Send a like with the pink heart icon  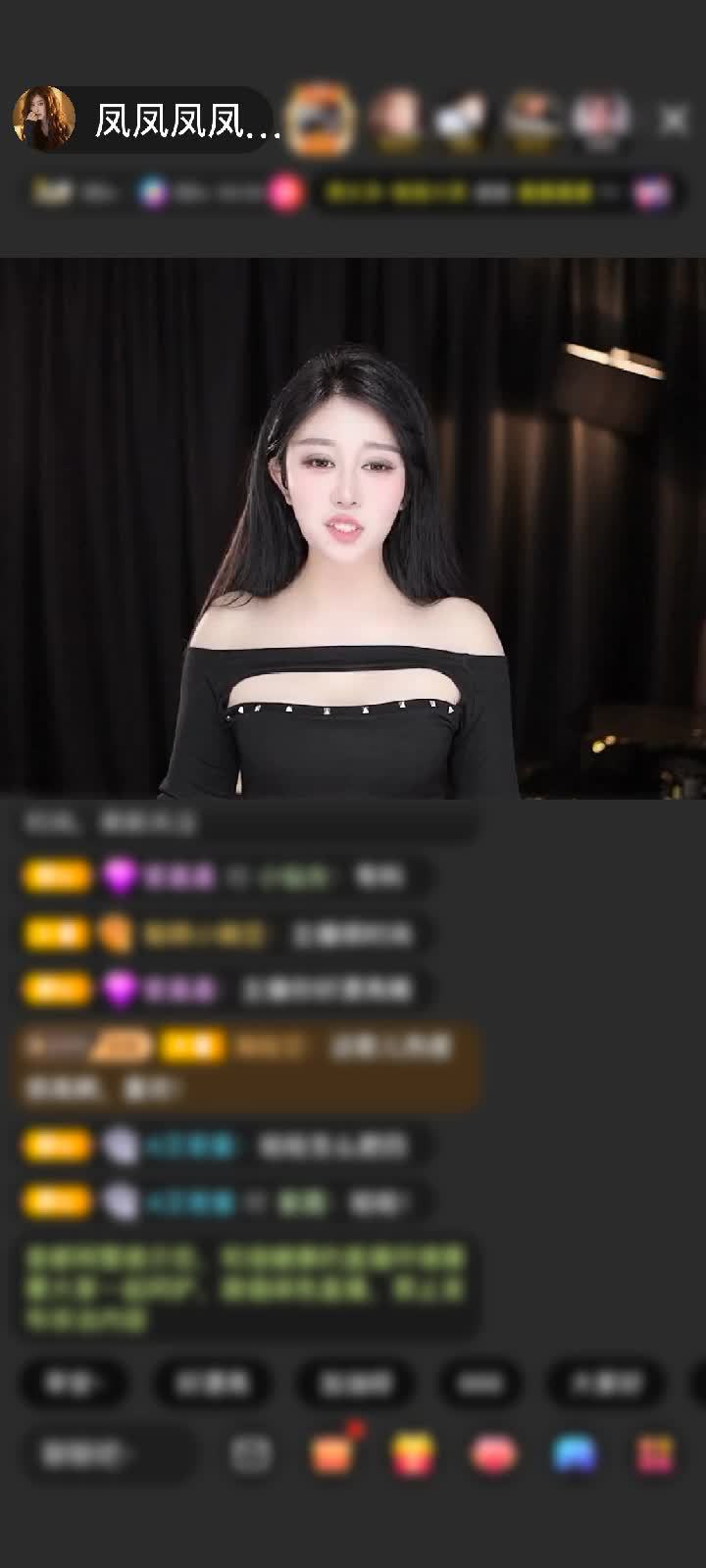point(494,1453)
